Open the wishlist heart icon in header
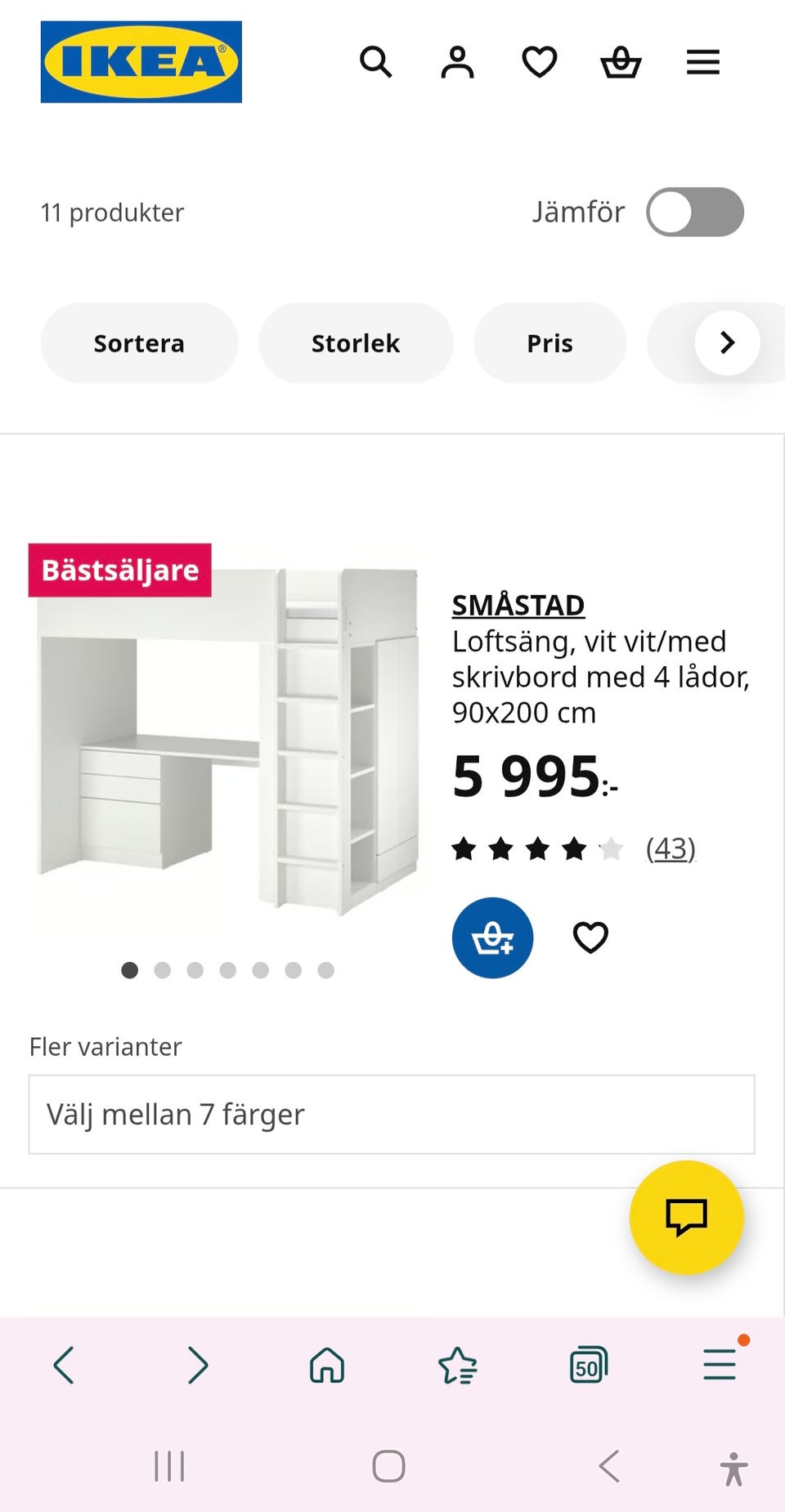785x1512 pixels. (x=539, y=61)
